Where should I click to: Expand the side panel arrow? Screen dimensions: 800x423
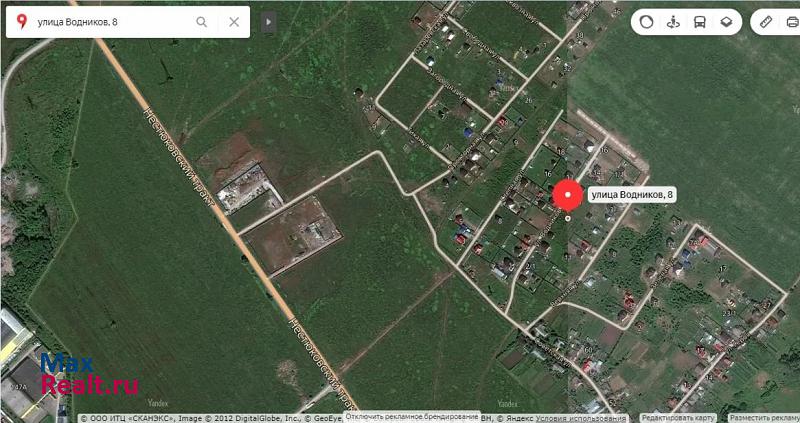268,21
